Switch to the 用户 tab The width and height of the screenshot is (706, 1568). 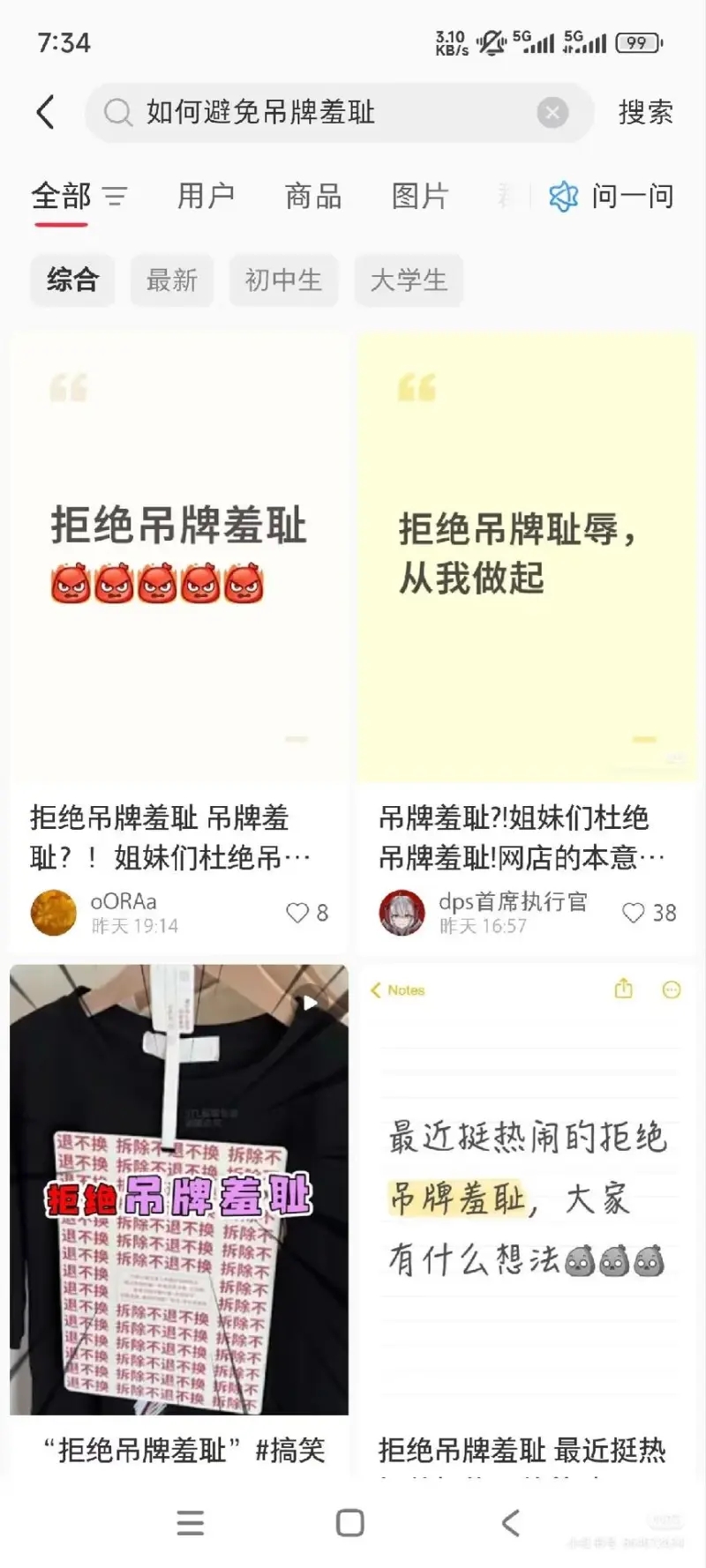tap(206, 196)
